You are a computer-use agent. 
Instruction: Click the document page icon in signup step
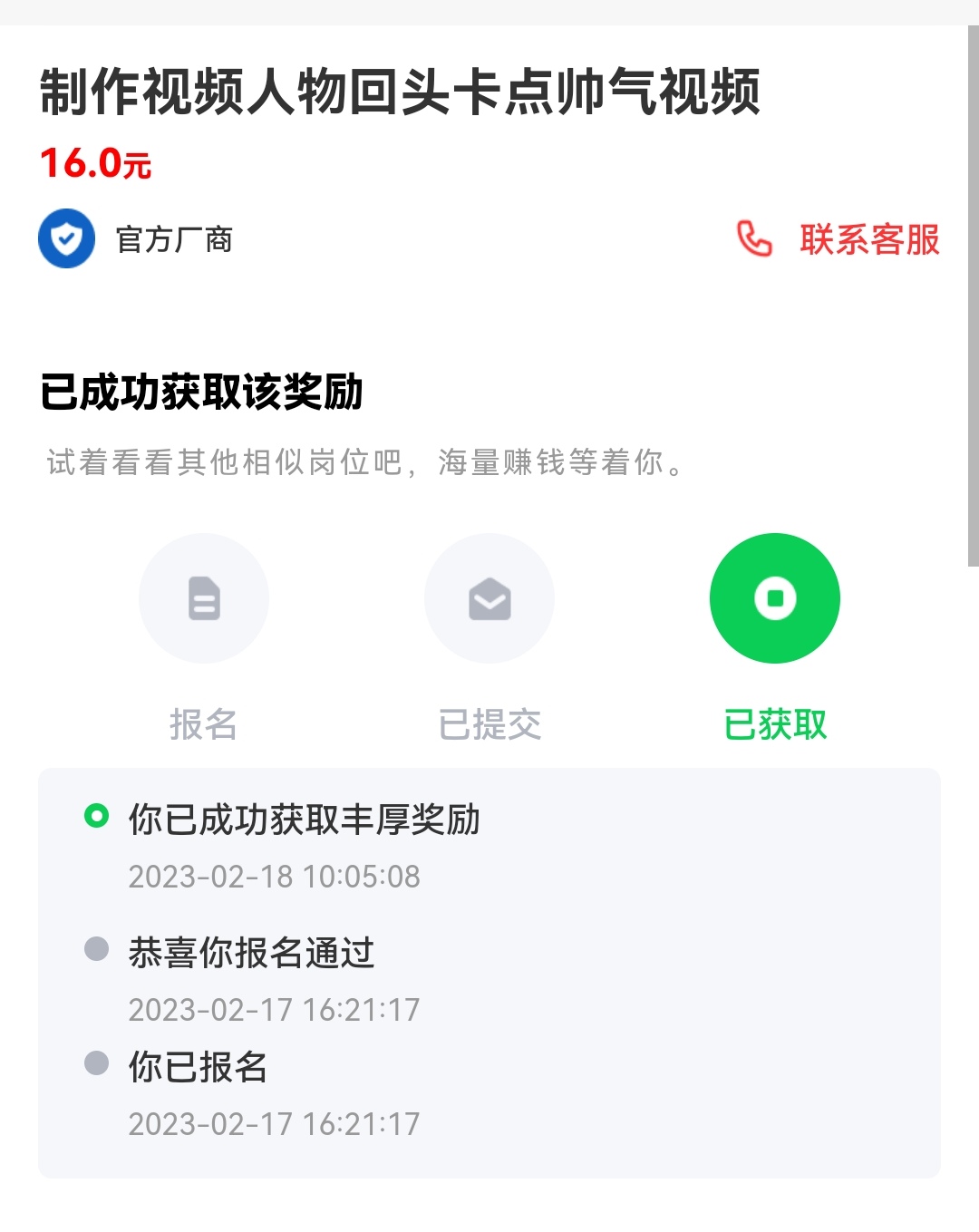coord(204,598)
